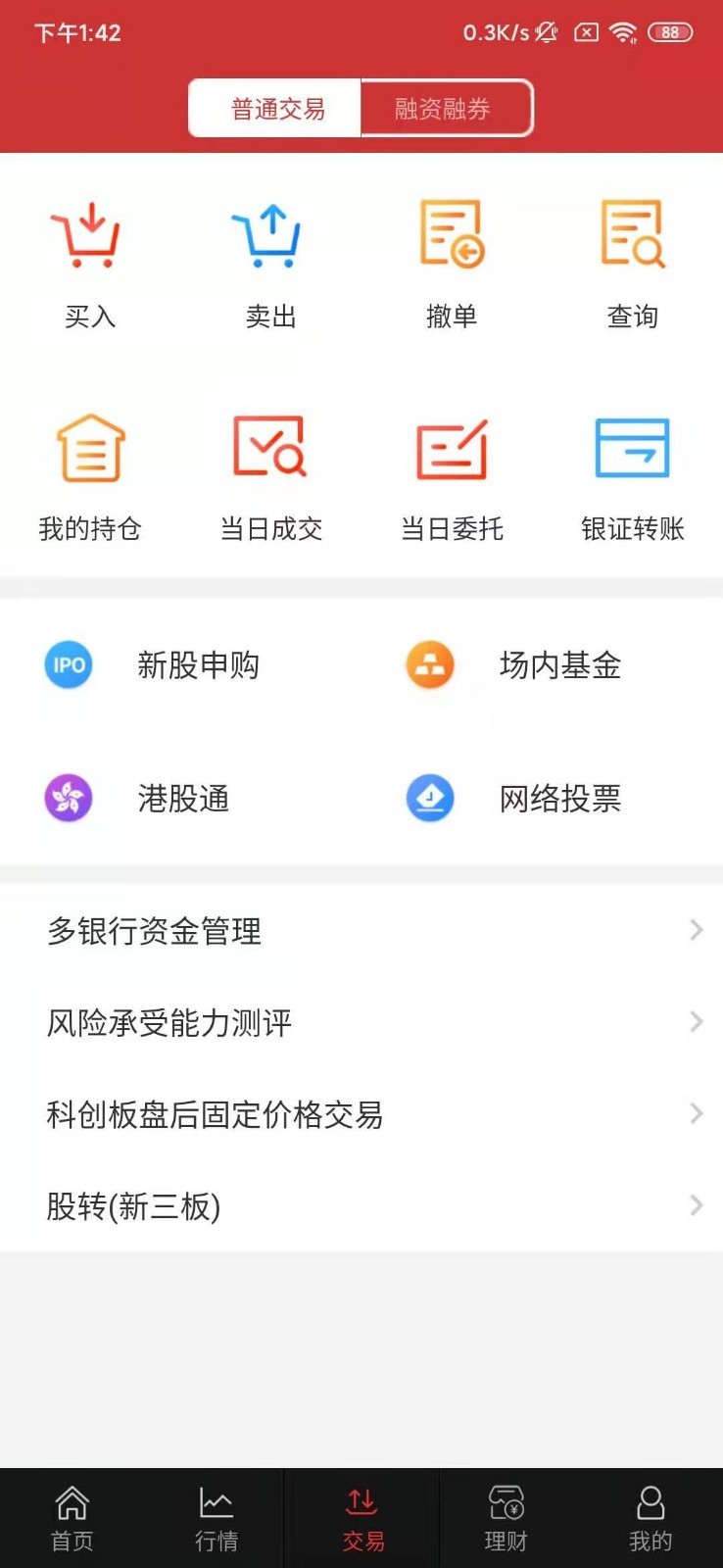The width and height of the screenshot is (723, 1568).
Task: Open 科创板盘后固定价格交易 row
Action: tap(361, 1114)
